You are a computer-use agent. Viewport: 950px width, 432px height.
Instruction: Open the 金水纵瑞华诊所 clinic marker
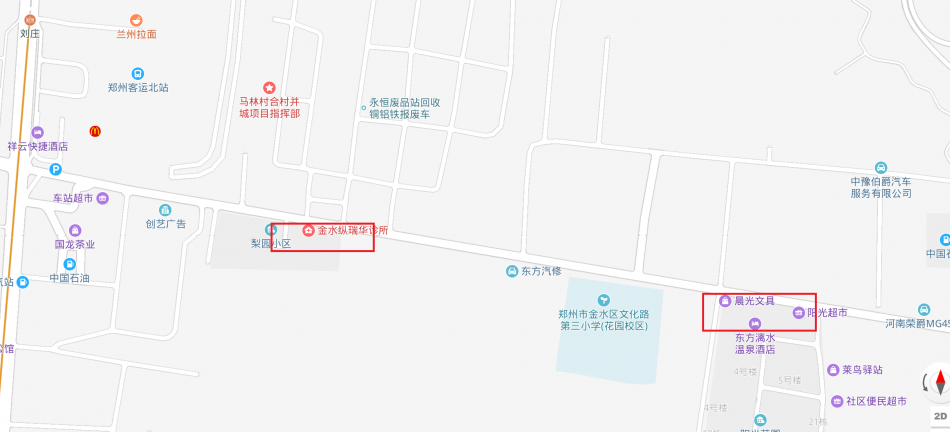pos(308,231)
